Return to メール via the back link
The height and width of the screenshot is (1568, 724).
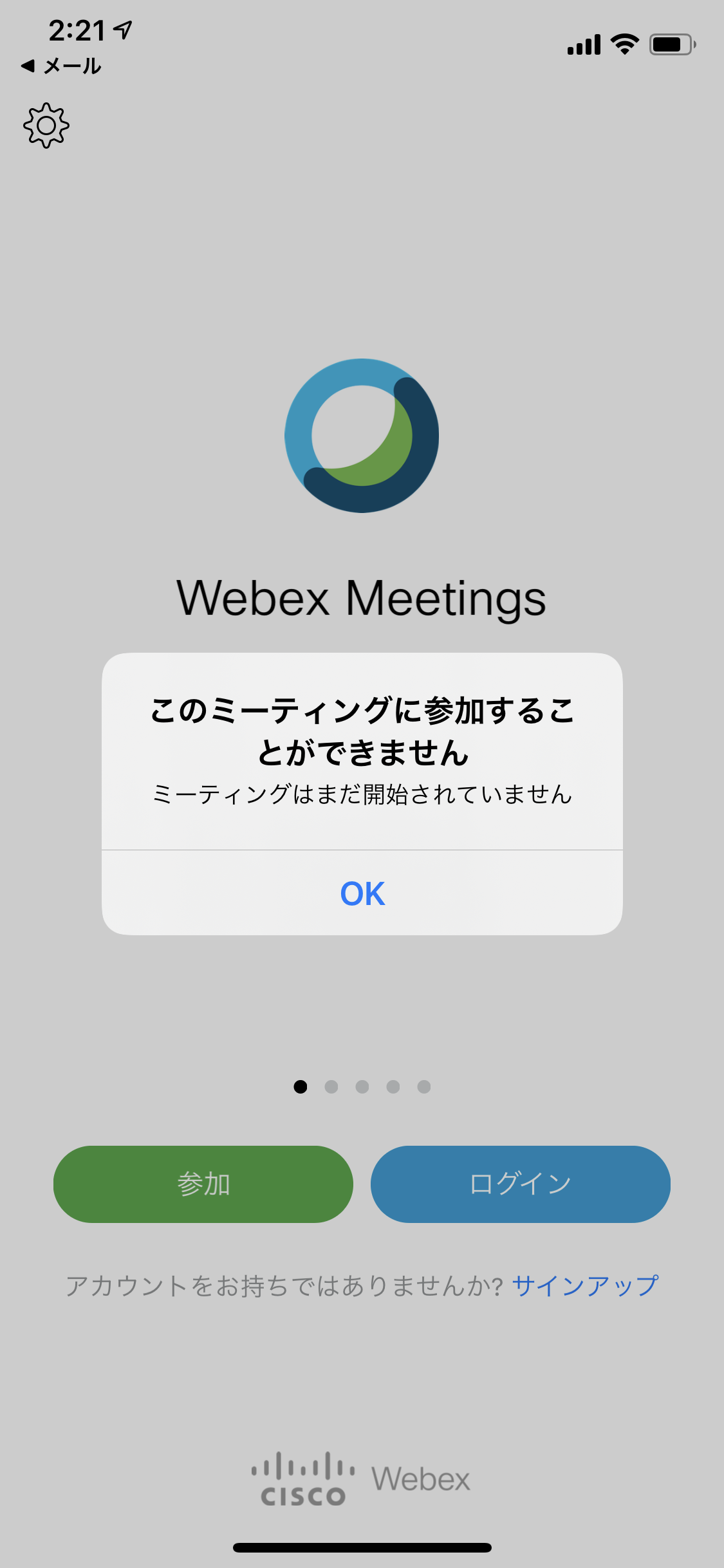pyautogui.click(x=62, y=66)
